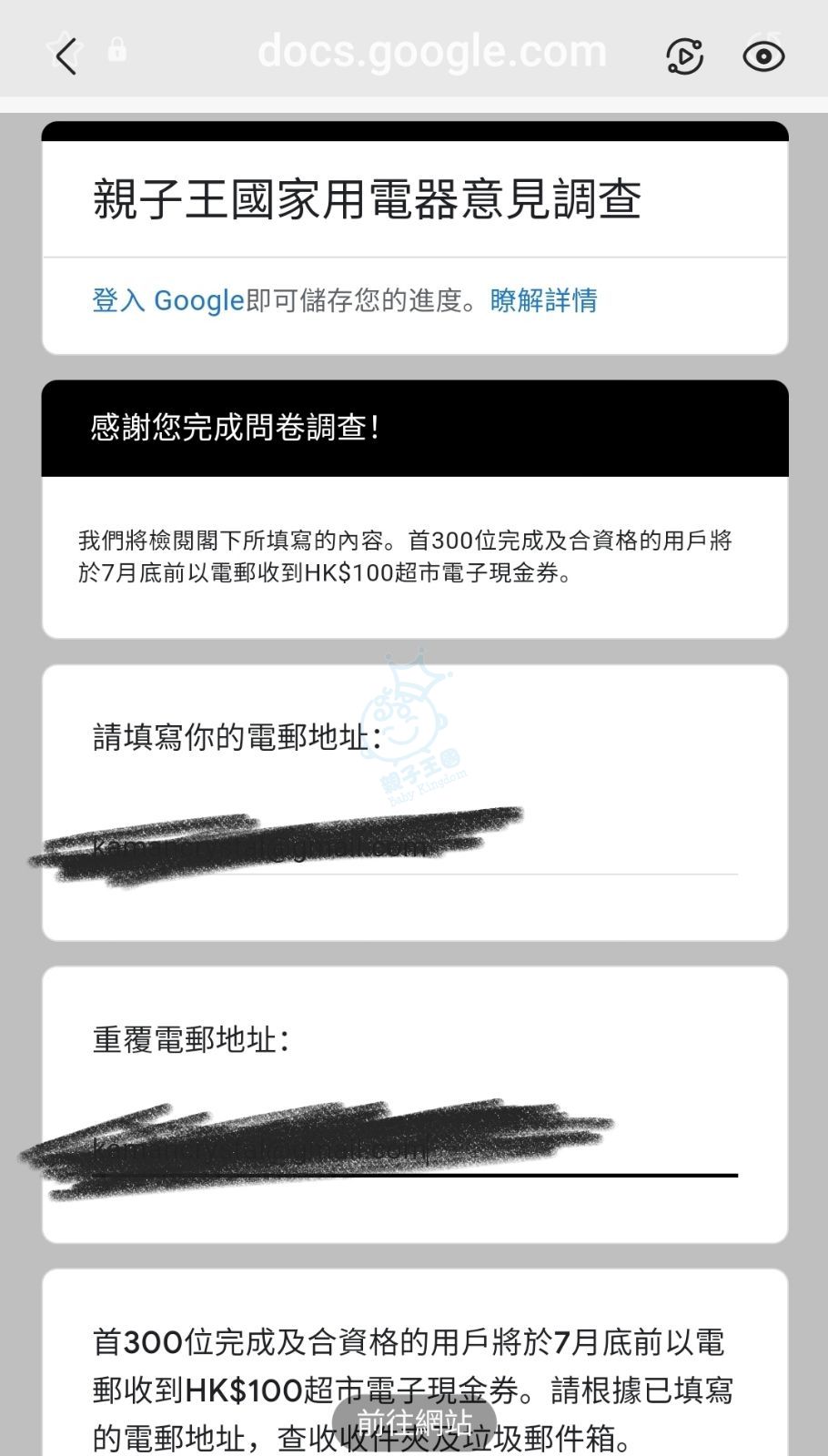Open the 登入 Google link
The height and width of the screenshot is (1456, 828).
click(x=168, y=300)
